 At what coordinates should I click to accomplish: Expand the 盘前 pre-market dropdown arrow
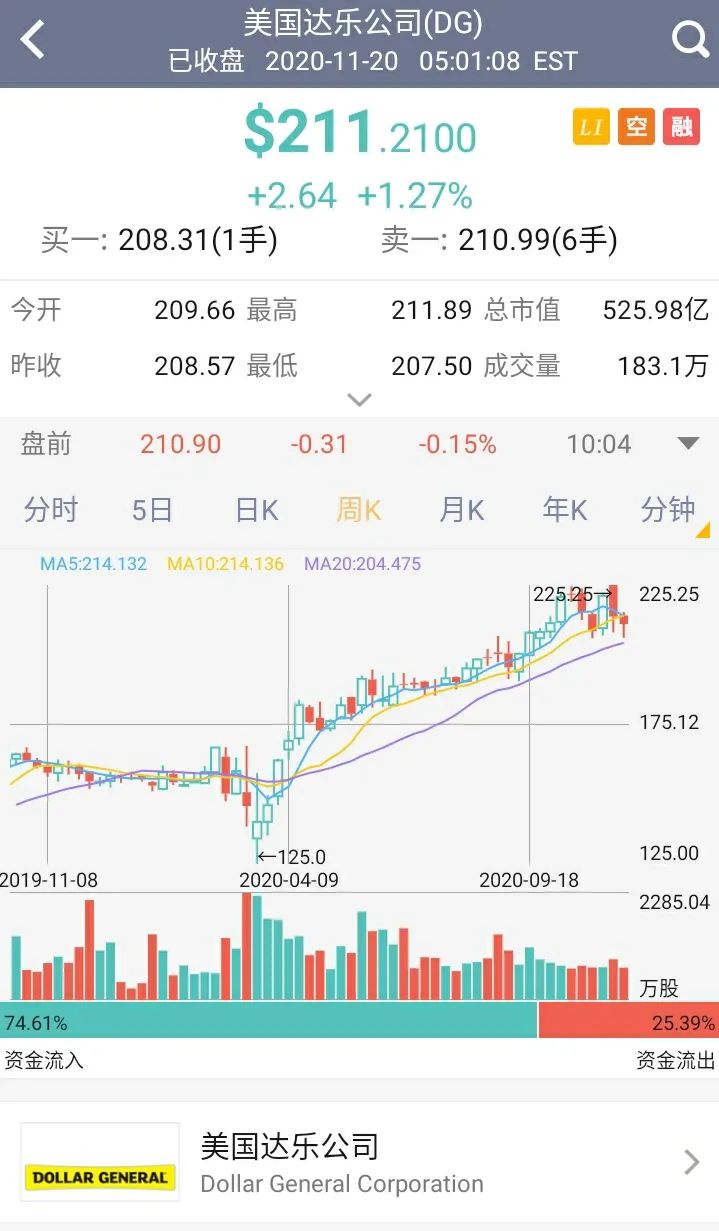point(688,444)
